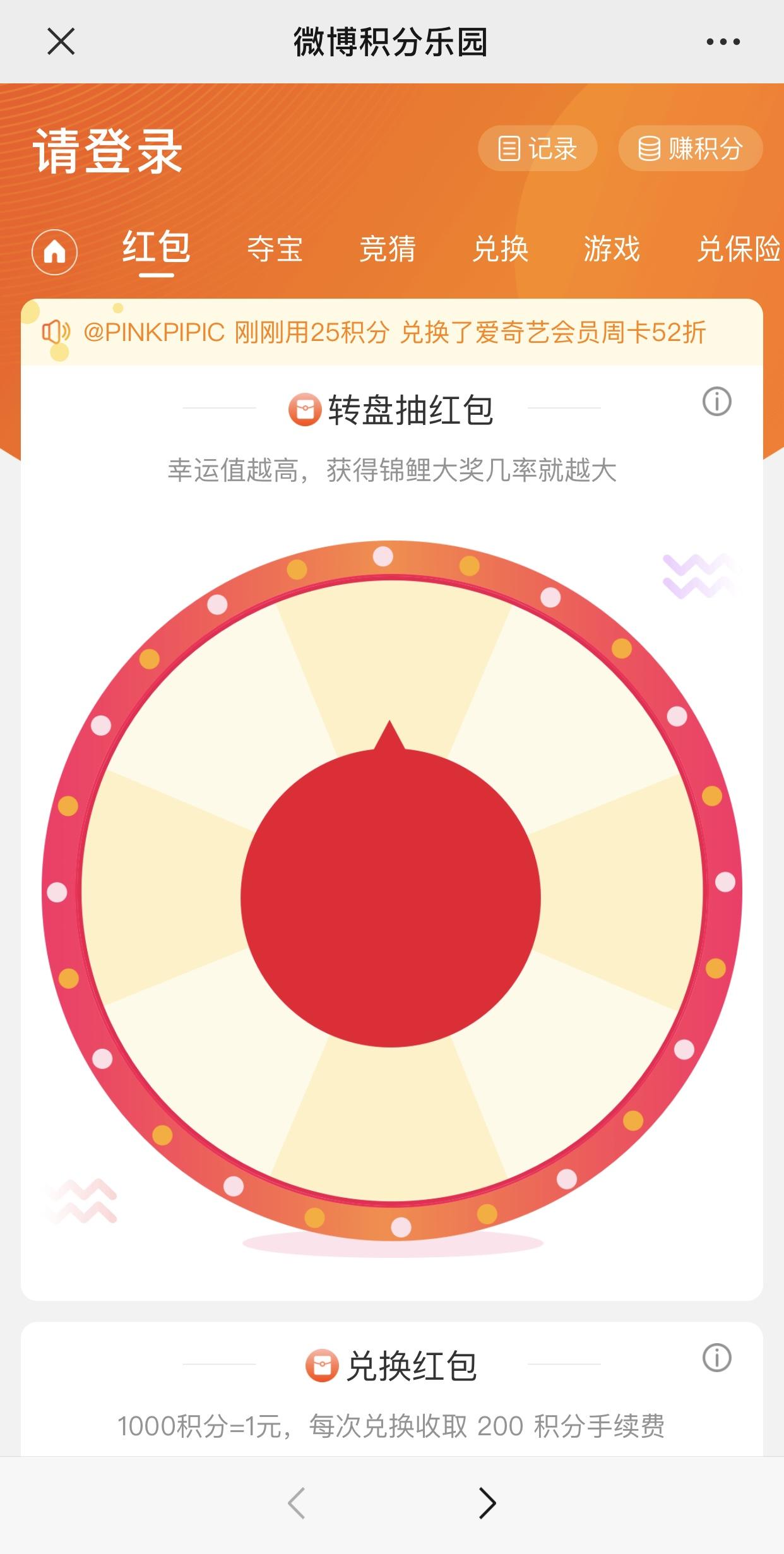Switch to the 游戏 tab

pos(612,249)
